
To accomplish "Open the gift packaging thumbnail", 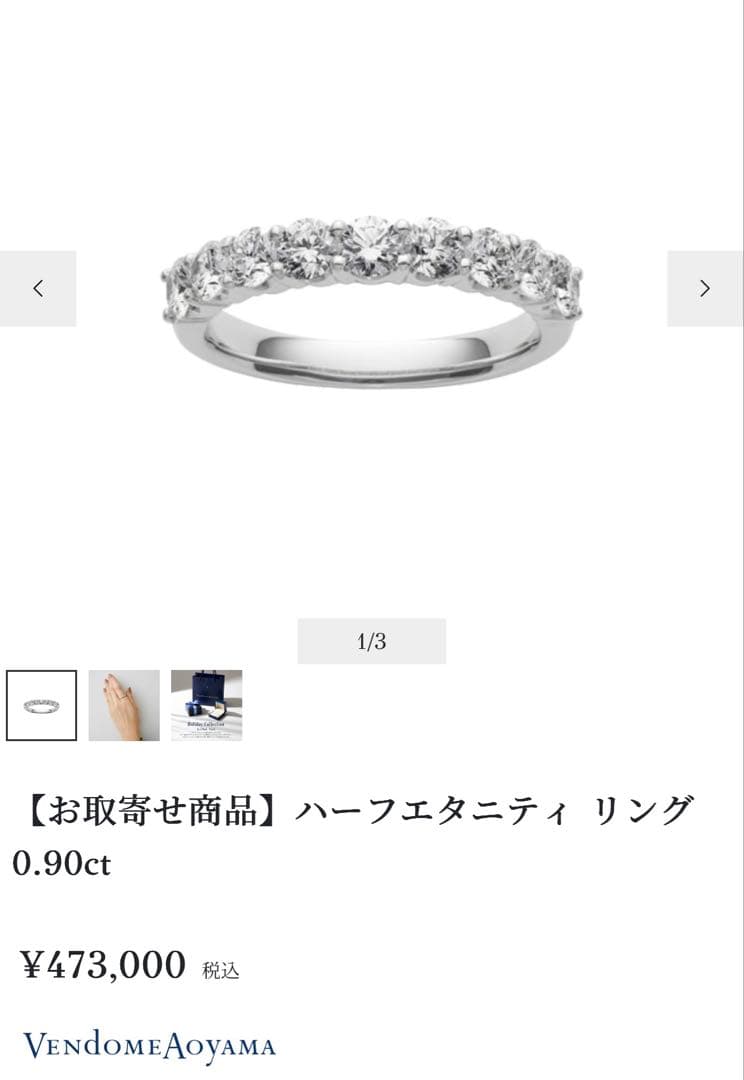I will click(206, 705).
